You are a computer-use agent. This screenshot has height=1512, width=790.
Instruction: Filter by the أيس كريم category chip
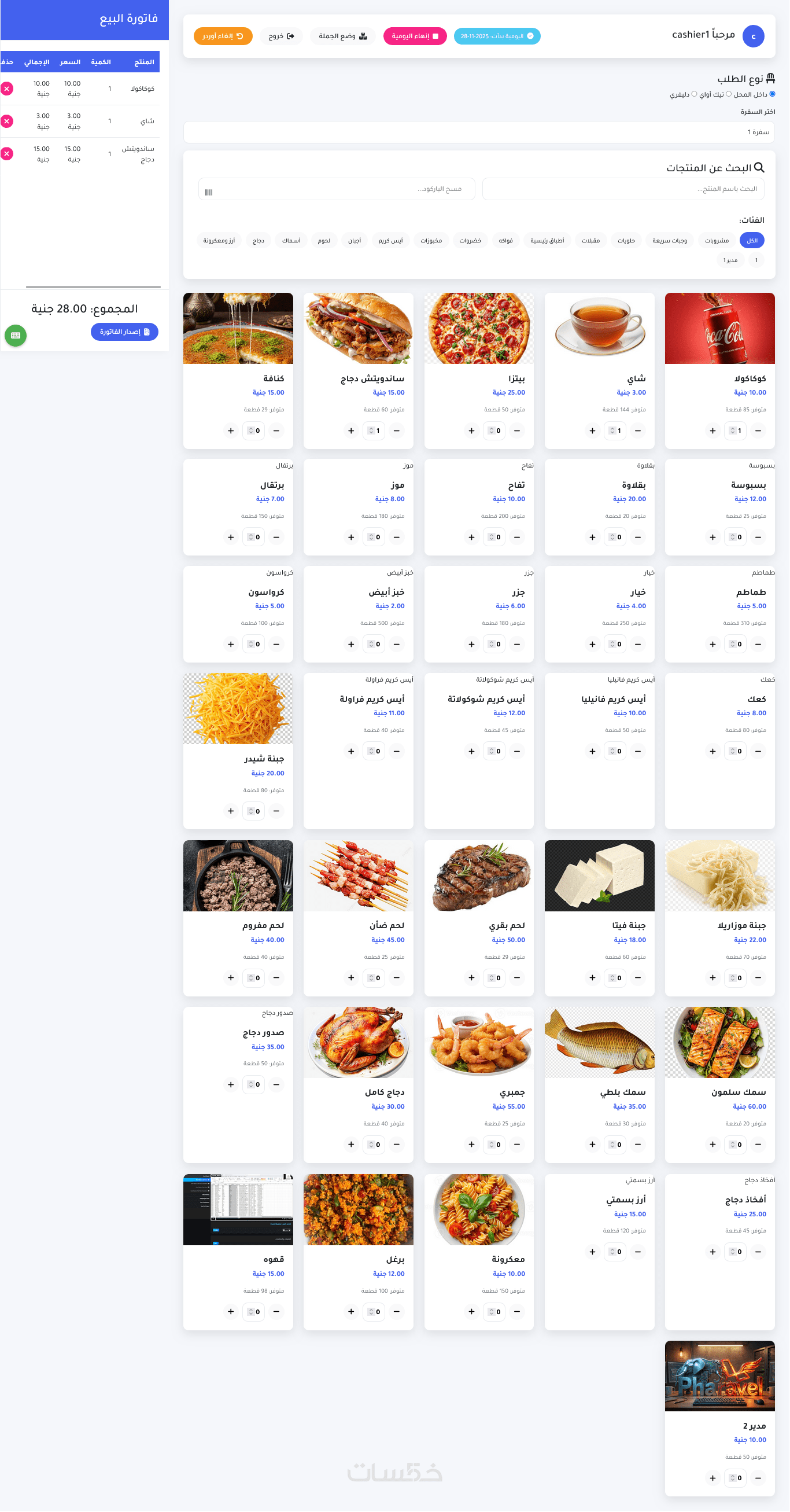pos(390,240)
